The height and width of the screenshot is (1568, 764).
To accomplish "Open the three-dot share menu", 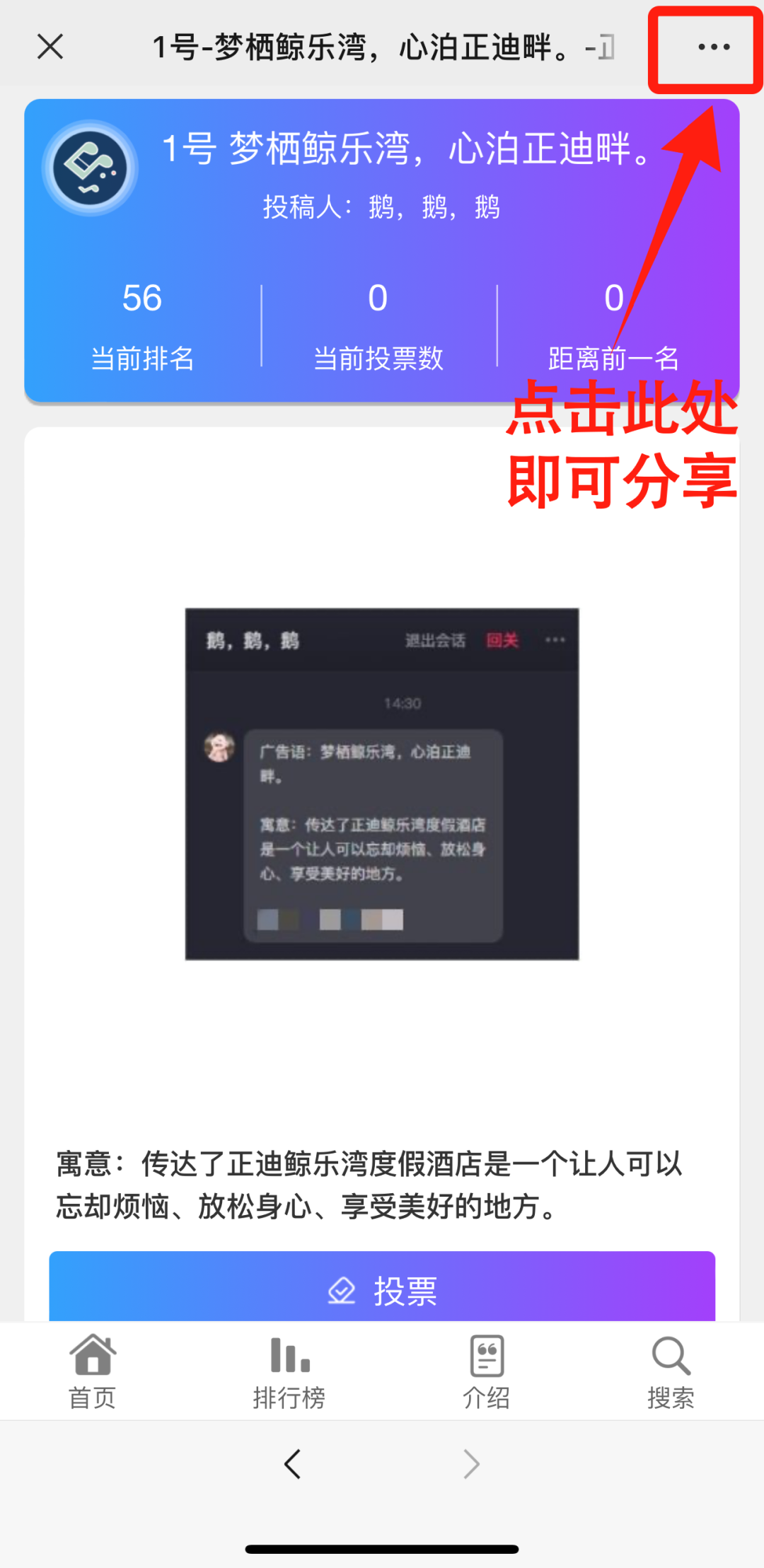I will pos(713,47).
